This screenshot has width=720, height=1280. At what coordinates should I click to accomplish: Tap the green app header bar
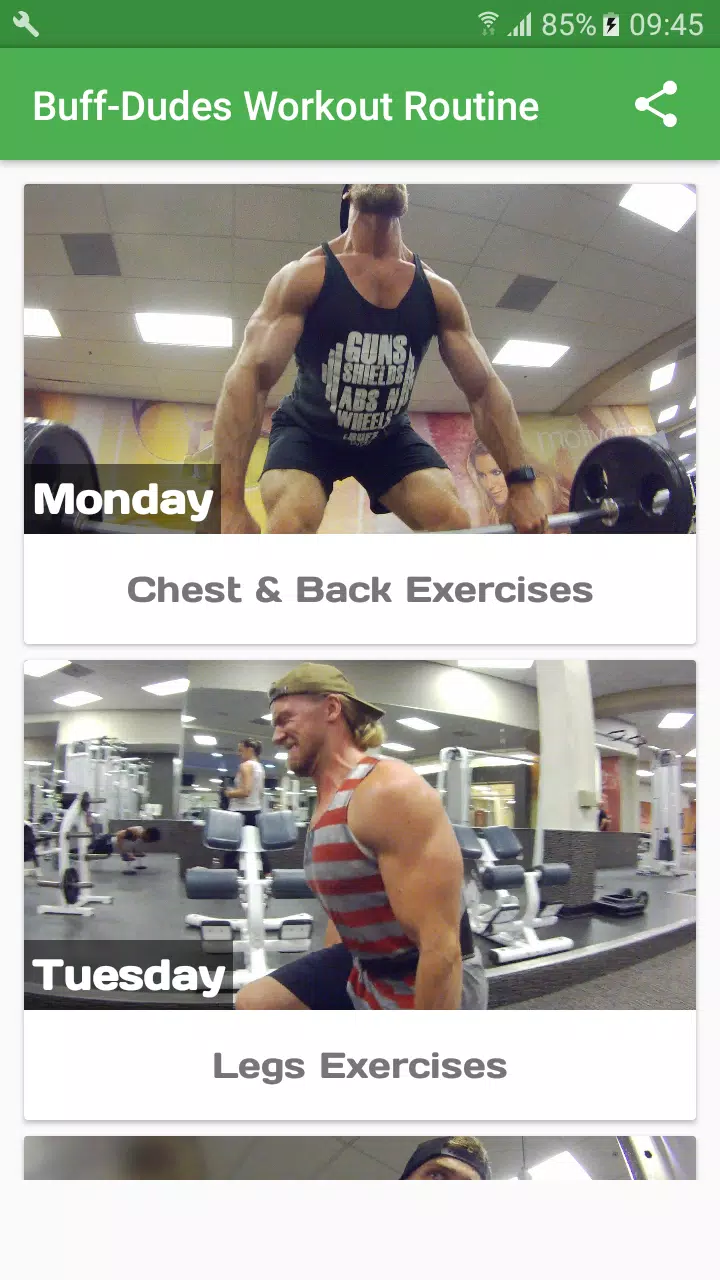click(x=360, y=104)
